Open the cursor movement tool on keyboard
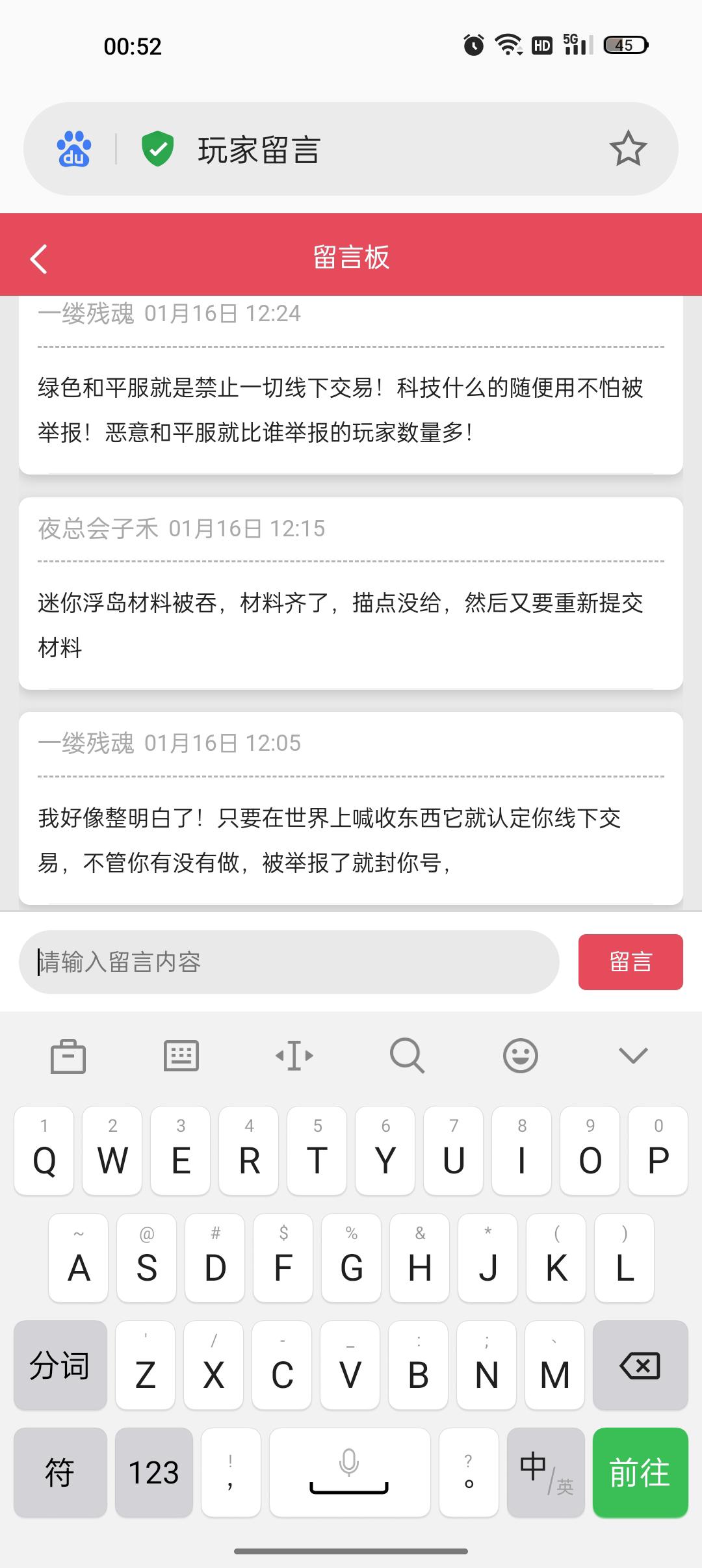The width and height of the screenshot is (702, 1568). (294, 1056)
